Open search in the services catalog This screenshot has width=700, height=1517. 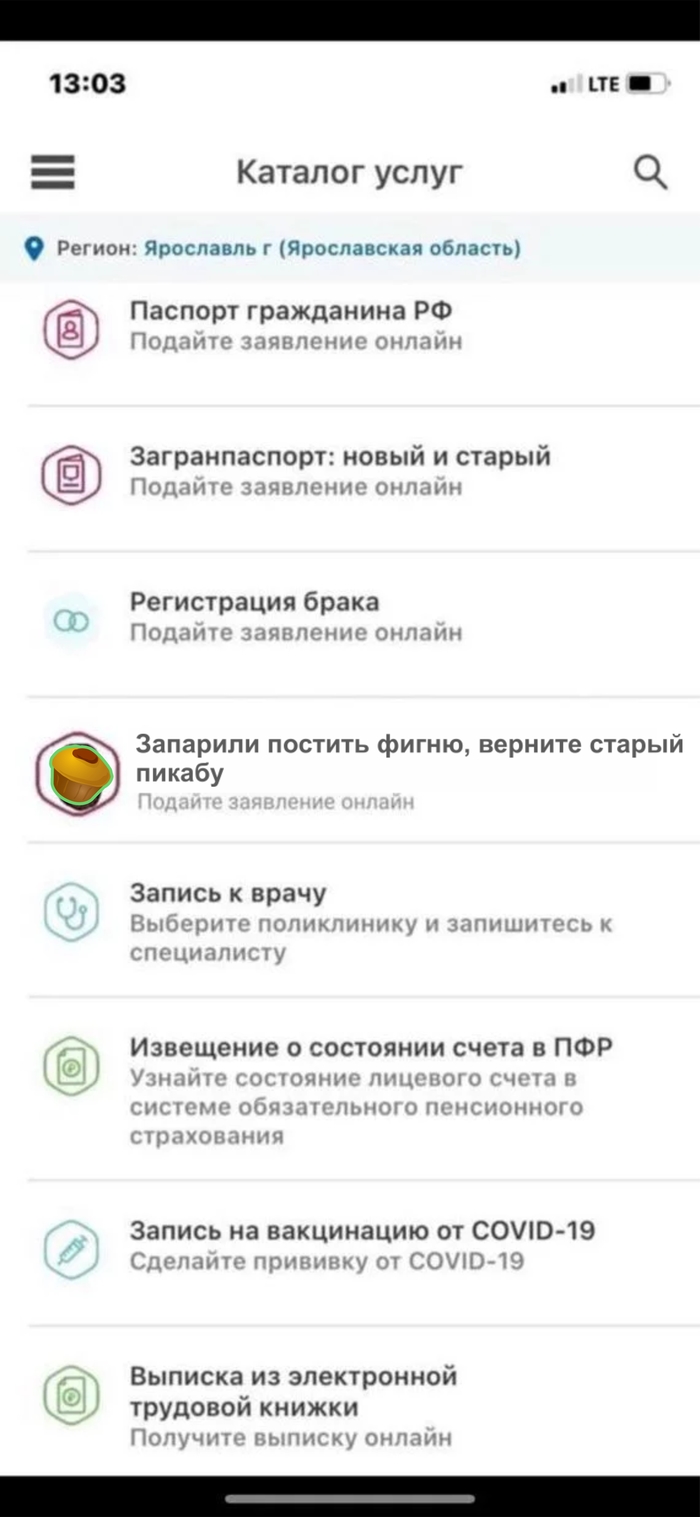pyautogui.click(x=650, y=173)
